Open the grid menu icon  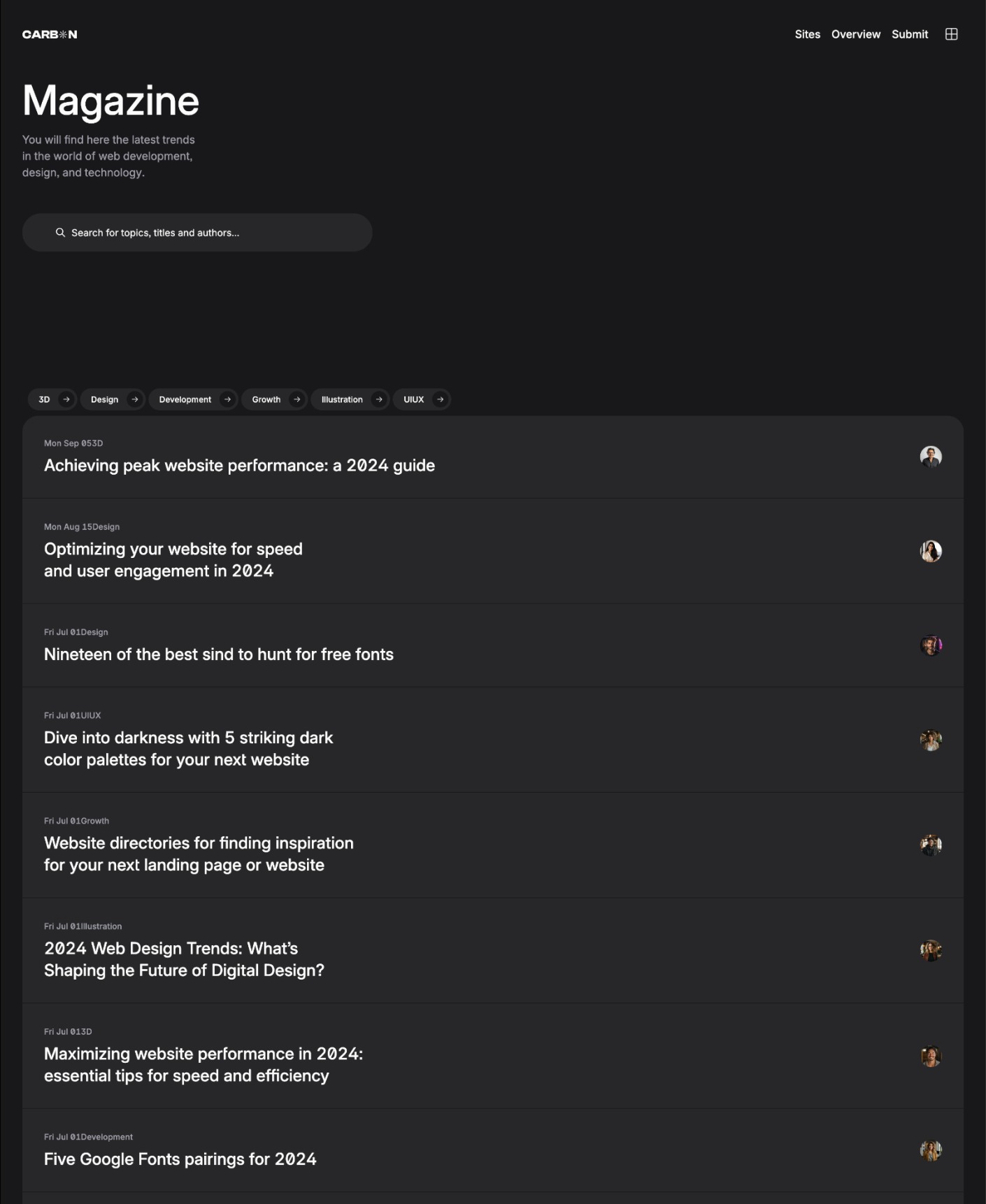tap(951, 34)
